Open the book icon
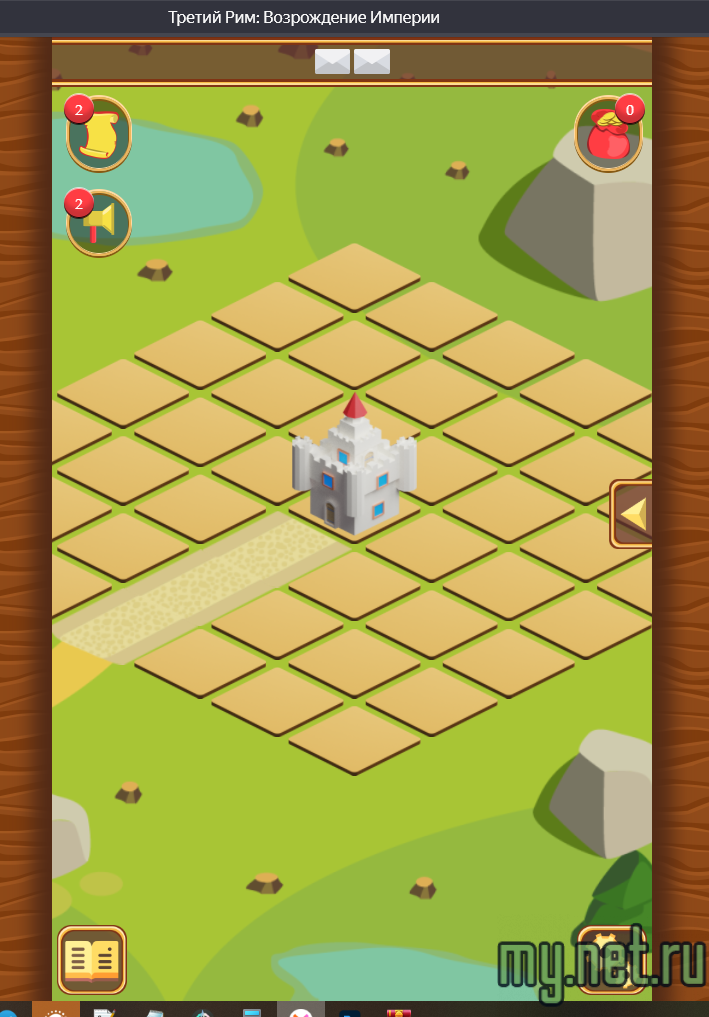709x1017 pixels. point(92,959)
